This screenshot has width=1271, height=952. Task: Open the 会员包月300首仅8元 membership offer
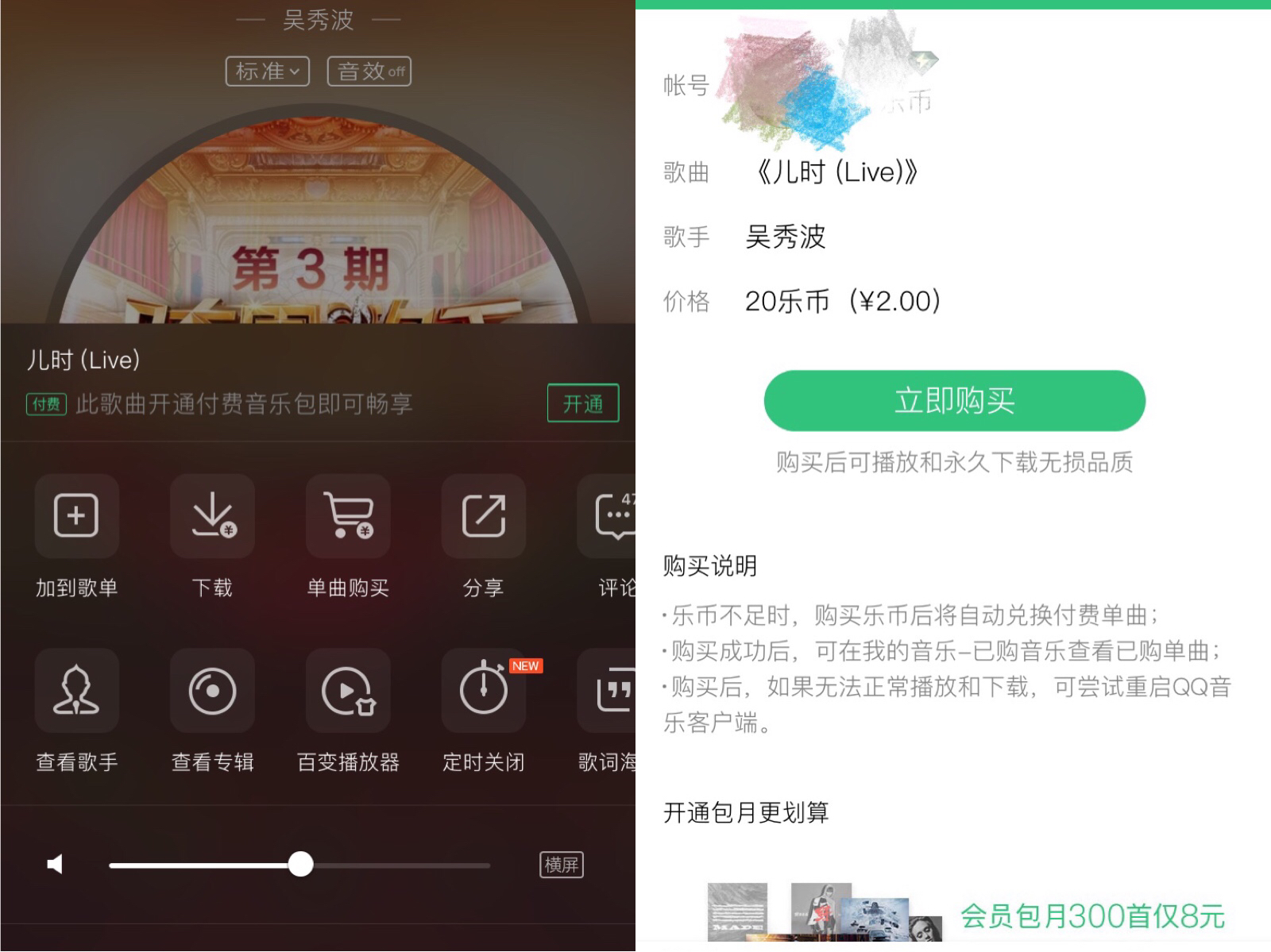coord(1091,915)
